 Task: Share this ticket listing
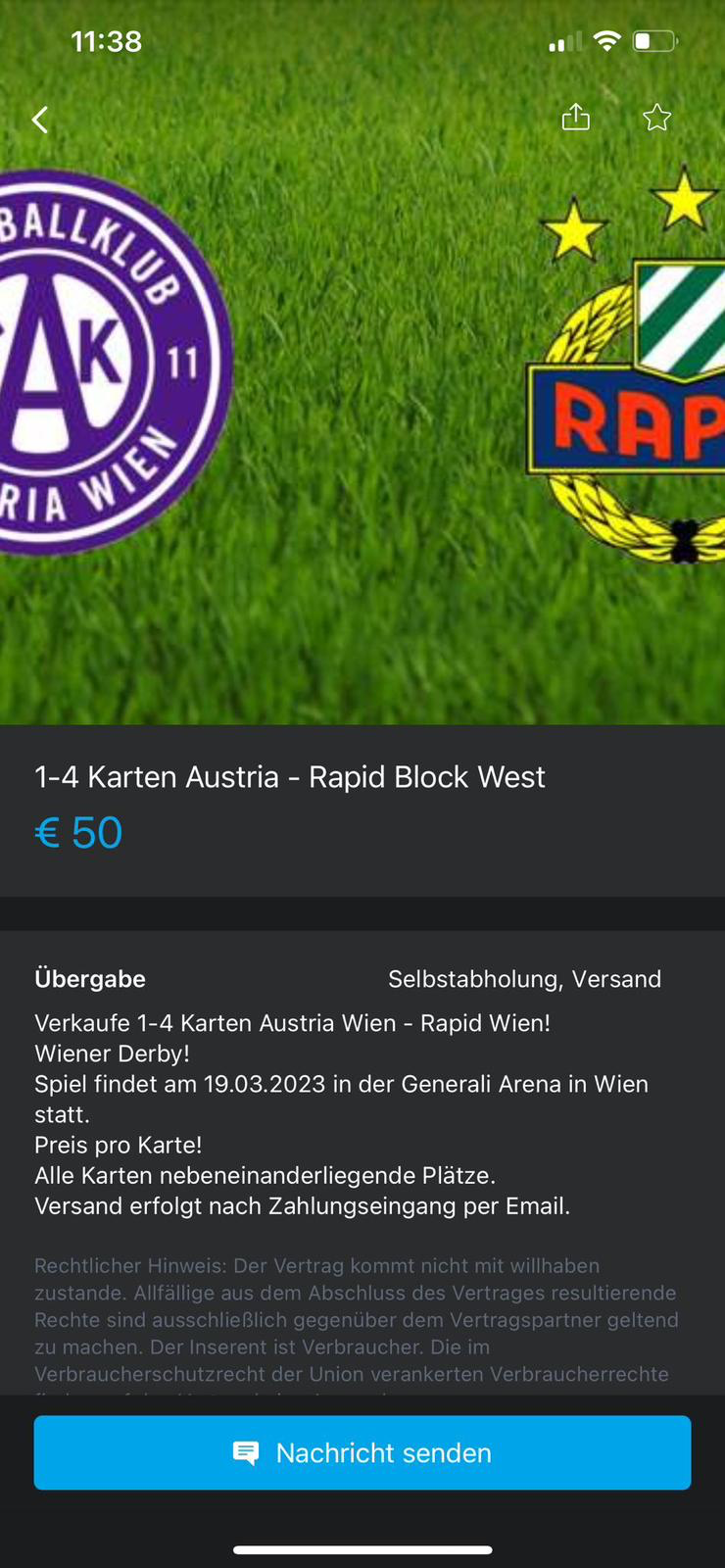(x=576, y=117)
